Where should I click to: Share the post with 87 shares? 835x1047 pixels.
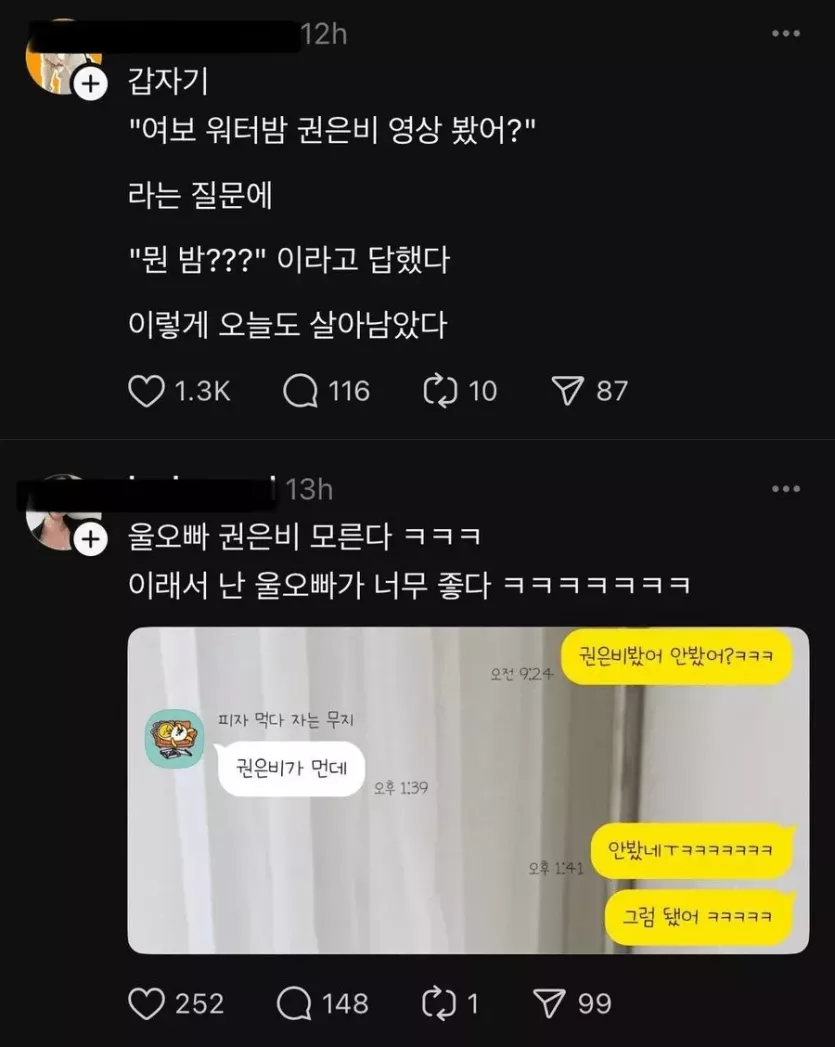[568, 390]
